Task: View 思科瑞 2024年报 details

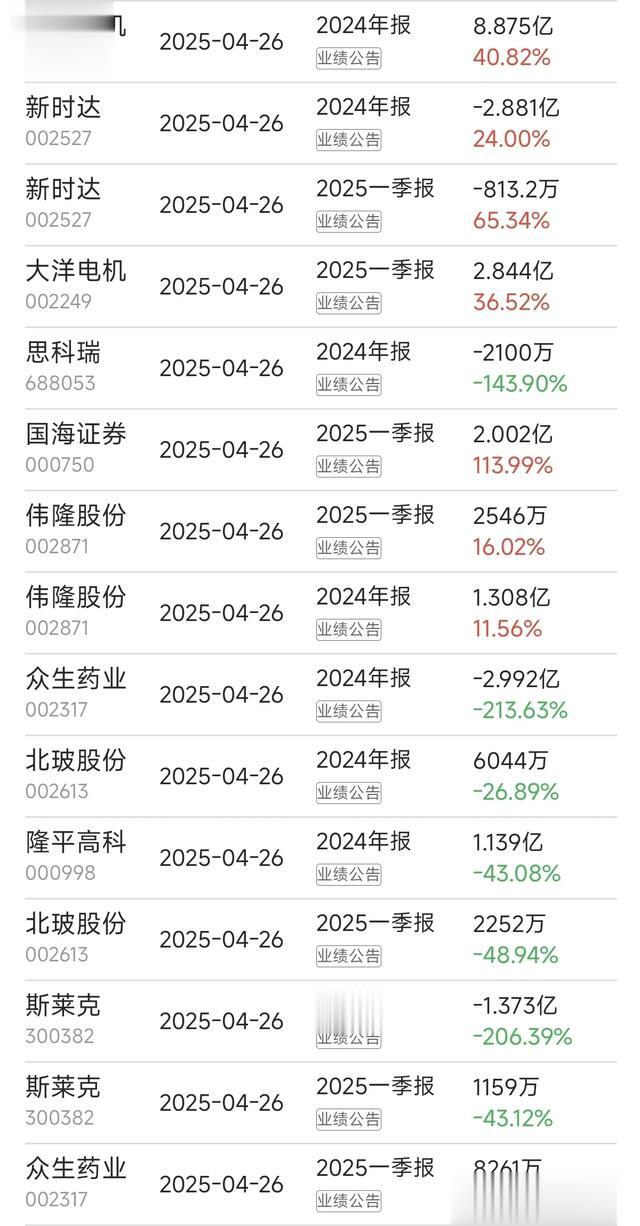Action: coord(320,368)
